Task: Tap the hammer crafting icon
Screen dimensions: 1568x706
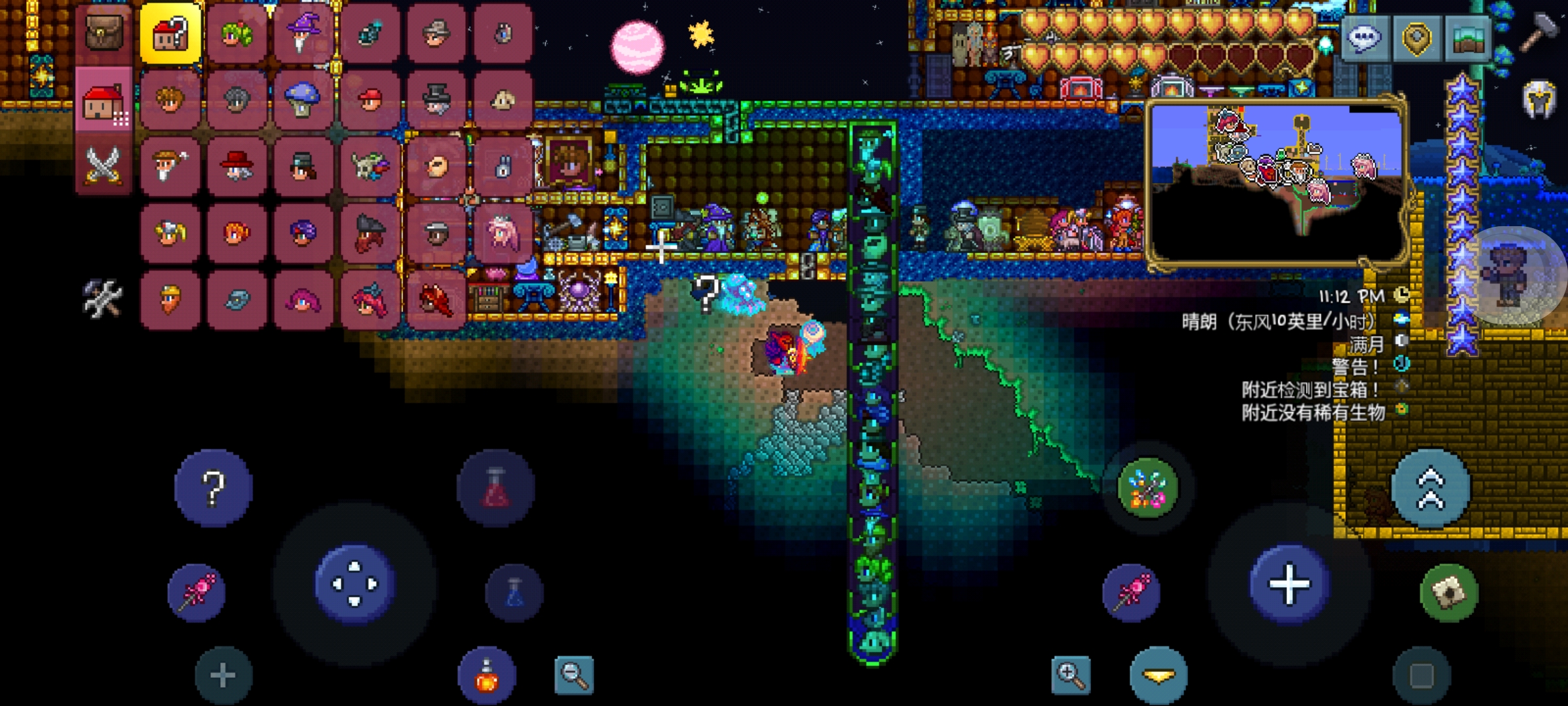Action: (1539, 31)
